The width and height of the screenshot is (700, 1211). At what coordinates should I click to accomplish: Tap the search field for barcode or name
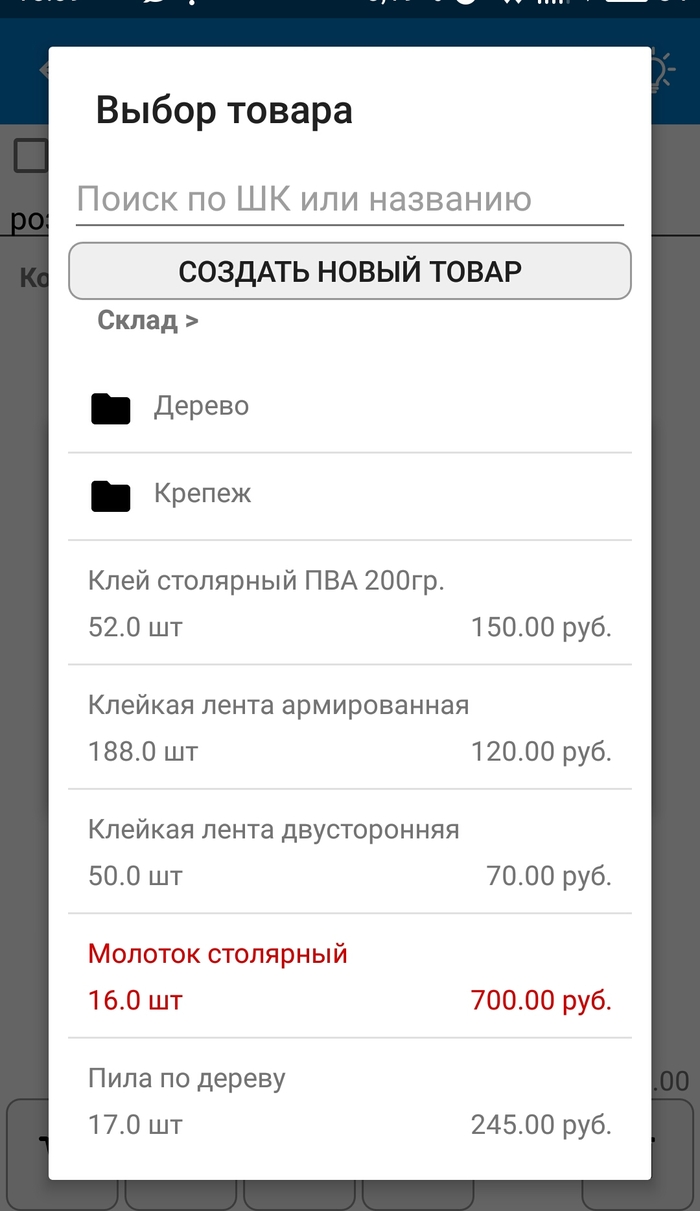point(349,199)
